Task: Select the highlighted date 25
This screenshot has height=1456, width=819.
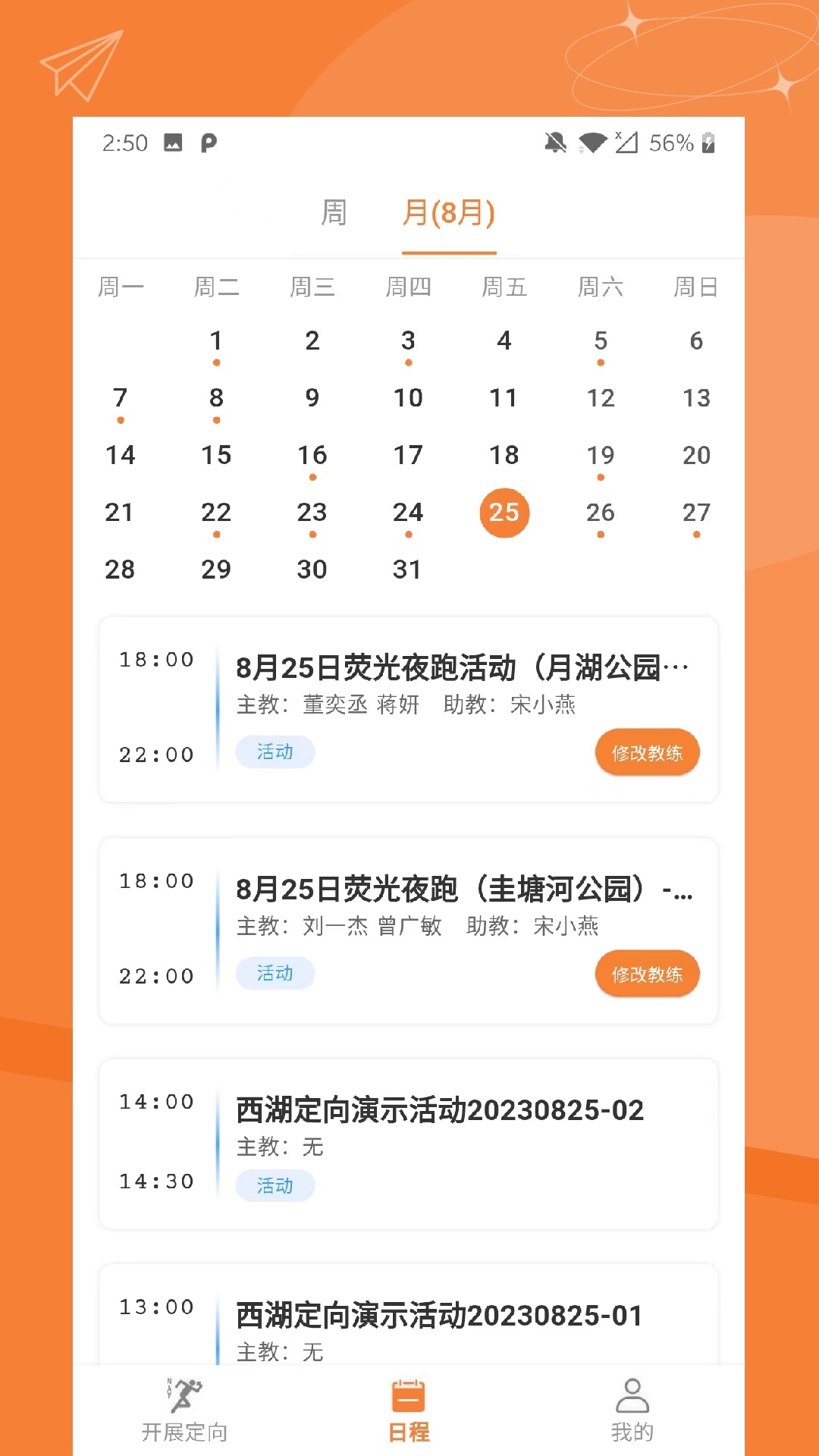Action: coord(504,513)
